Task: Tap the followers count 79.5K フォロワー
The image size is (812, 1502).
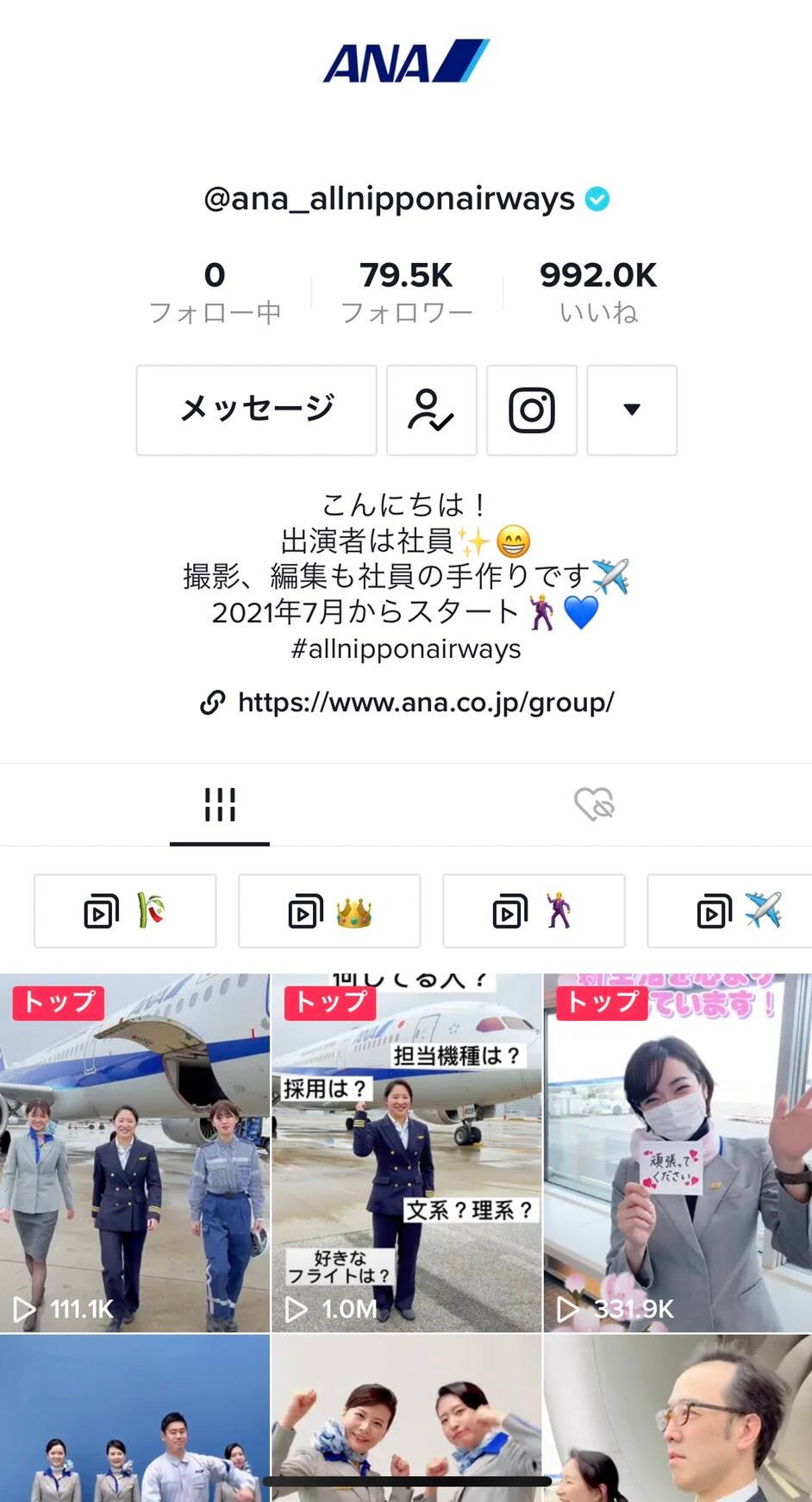Action: (406, 292)
